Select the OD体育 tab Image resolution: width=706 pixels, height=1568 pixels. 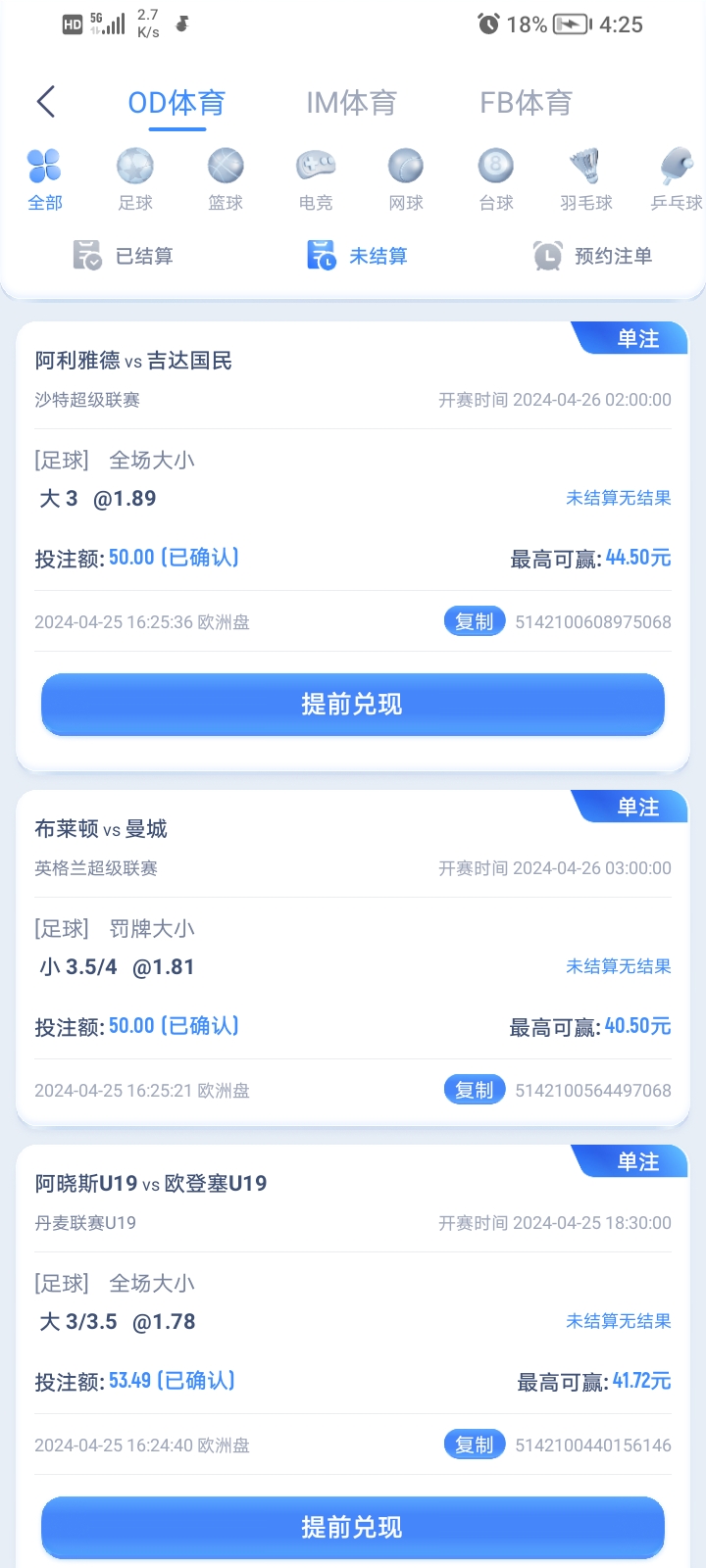point(176,102)
